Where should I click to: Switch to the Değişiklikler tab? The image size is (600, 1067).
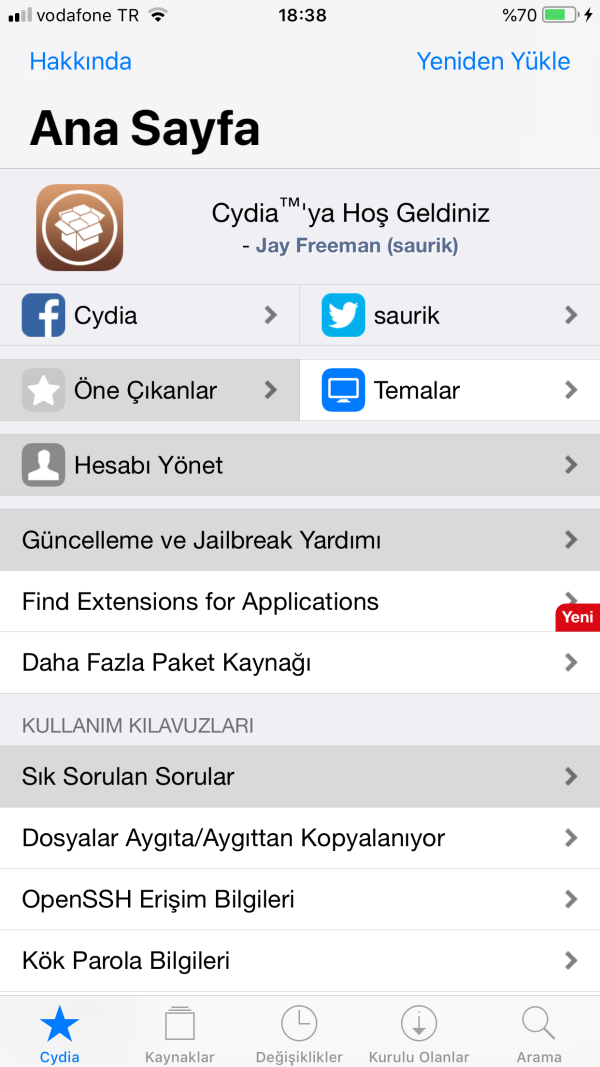299,1035
